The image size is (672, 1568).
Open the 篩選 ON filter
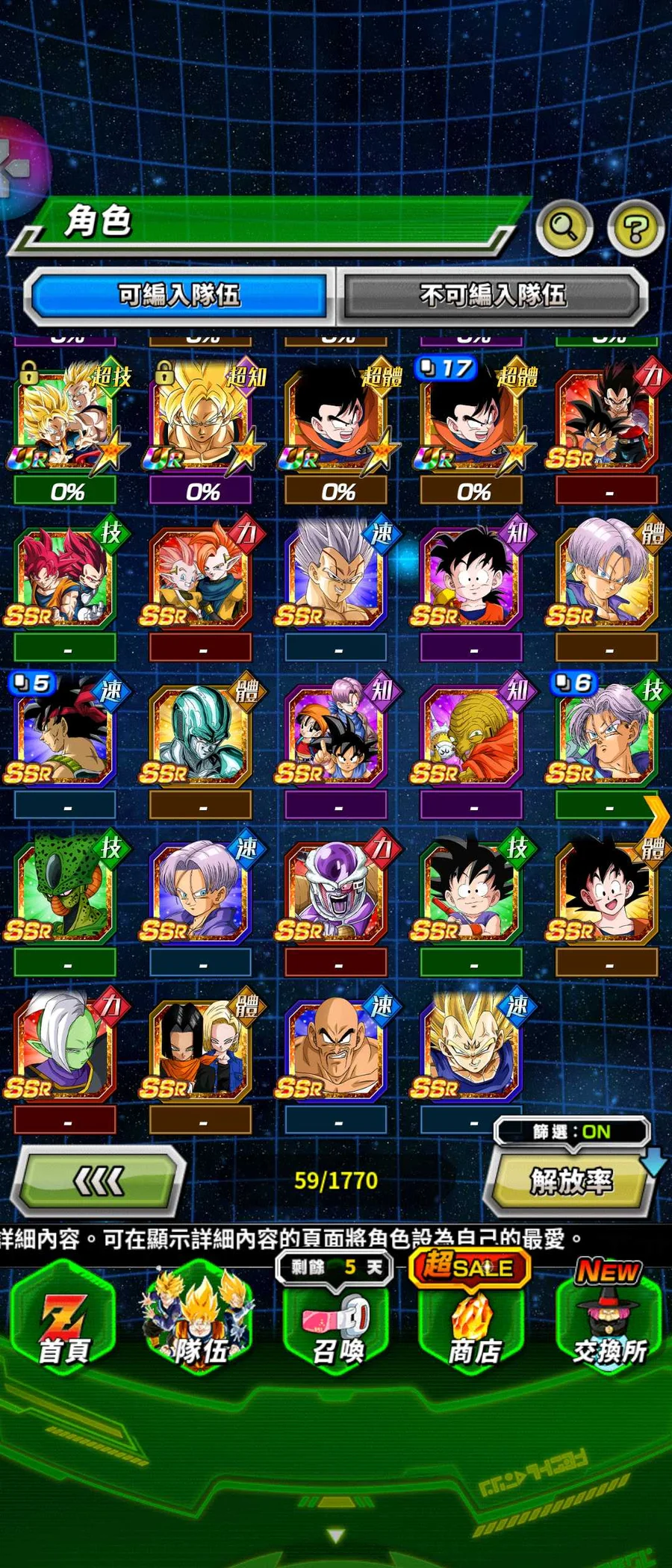(x=572, y=1132)
